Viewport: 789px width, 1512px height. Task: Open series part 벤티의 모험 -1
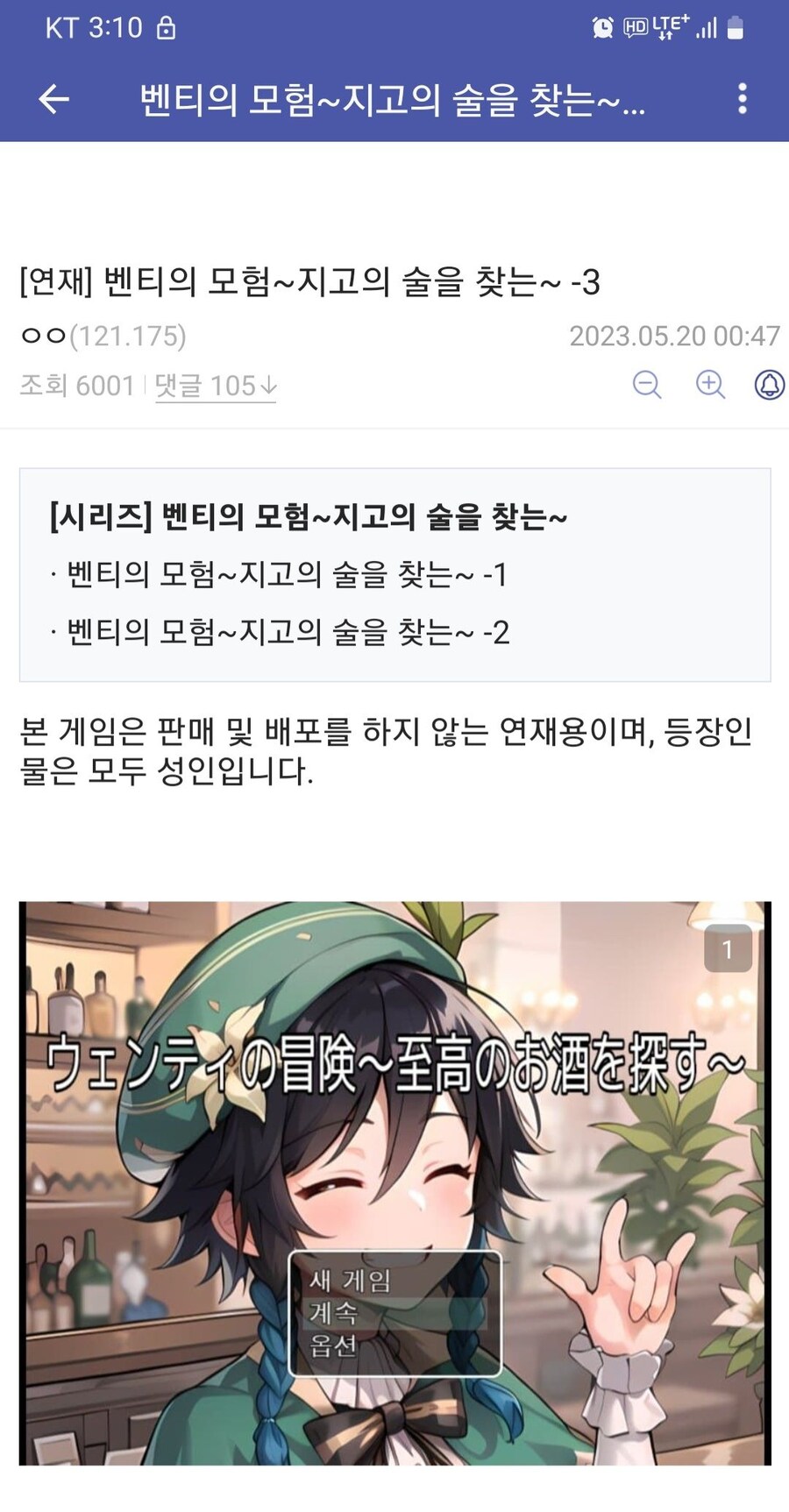288,575
